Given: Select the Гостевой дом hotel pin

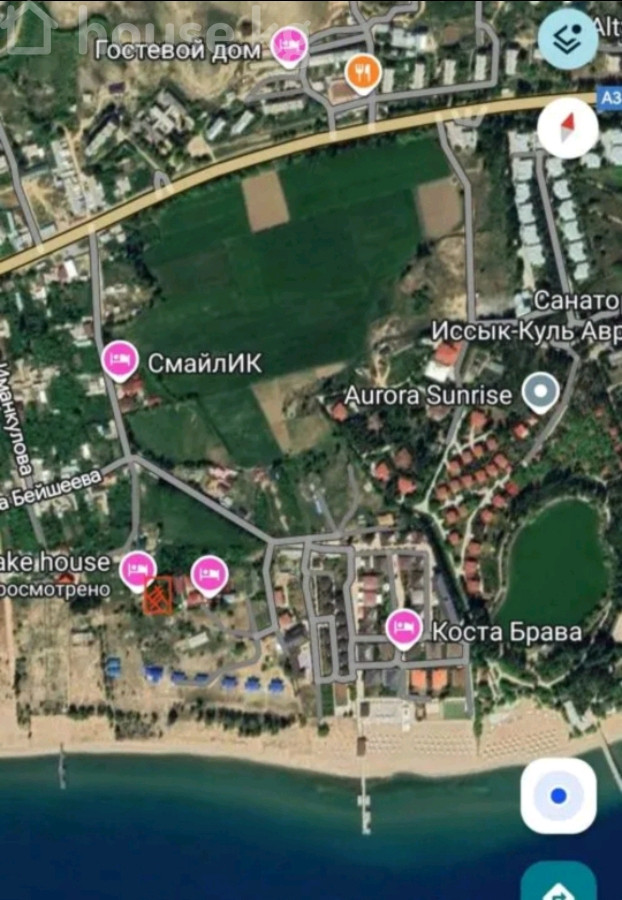Looking at the screenshot, I should click(290, 46).
